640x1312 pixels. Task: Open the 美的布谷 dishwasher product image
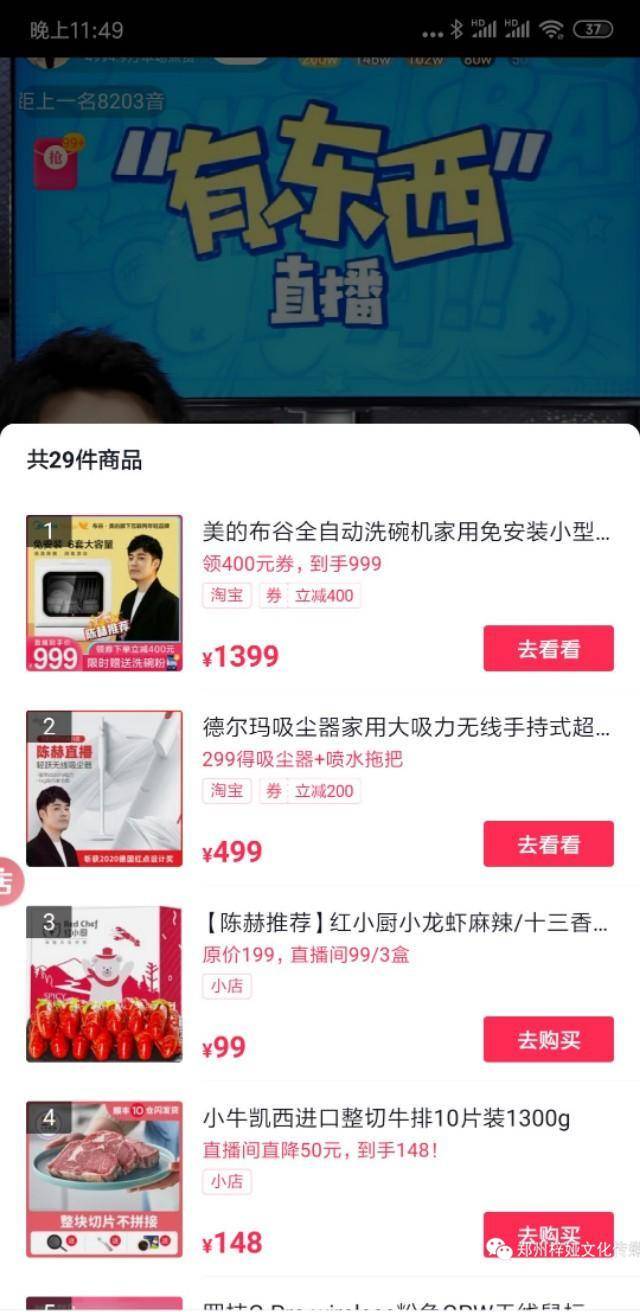[104, 593]
